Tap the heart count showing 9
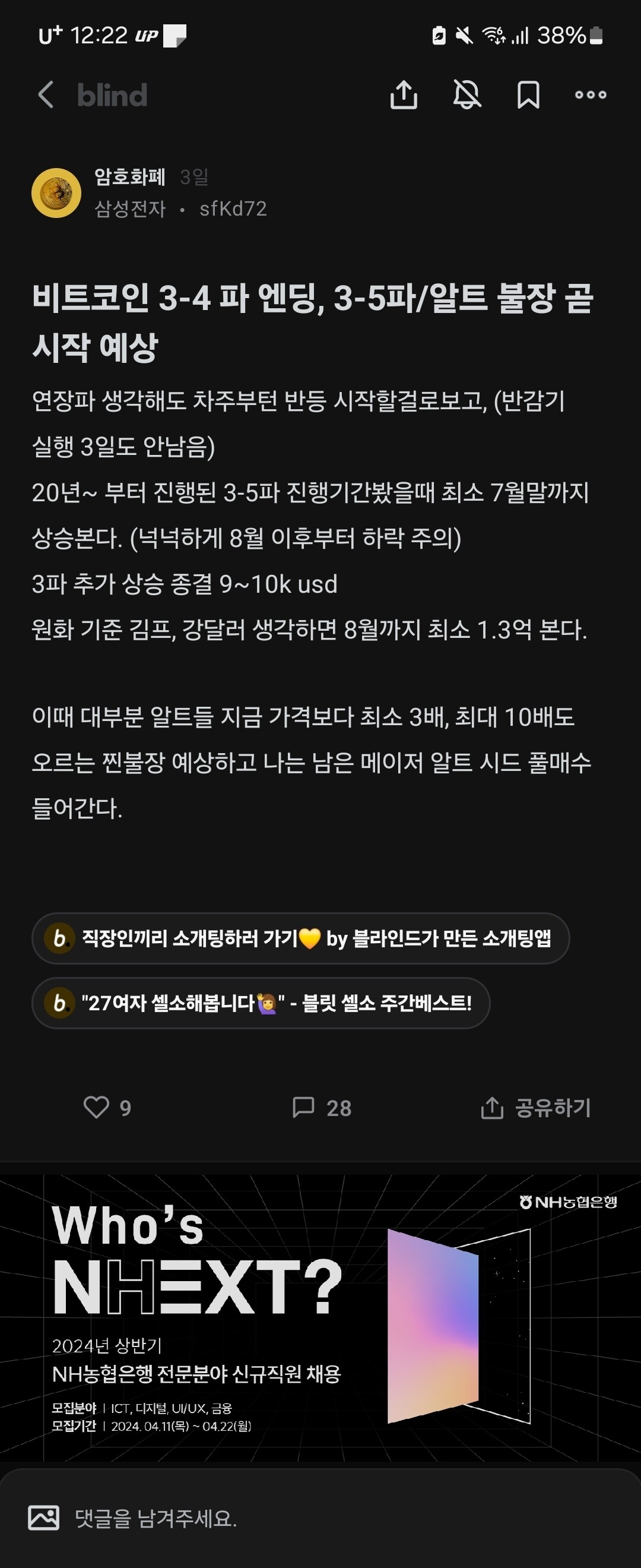Viewport: 641px width, 1568px height. [x=125, y=1108]
